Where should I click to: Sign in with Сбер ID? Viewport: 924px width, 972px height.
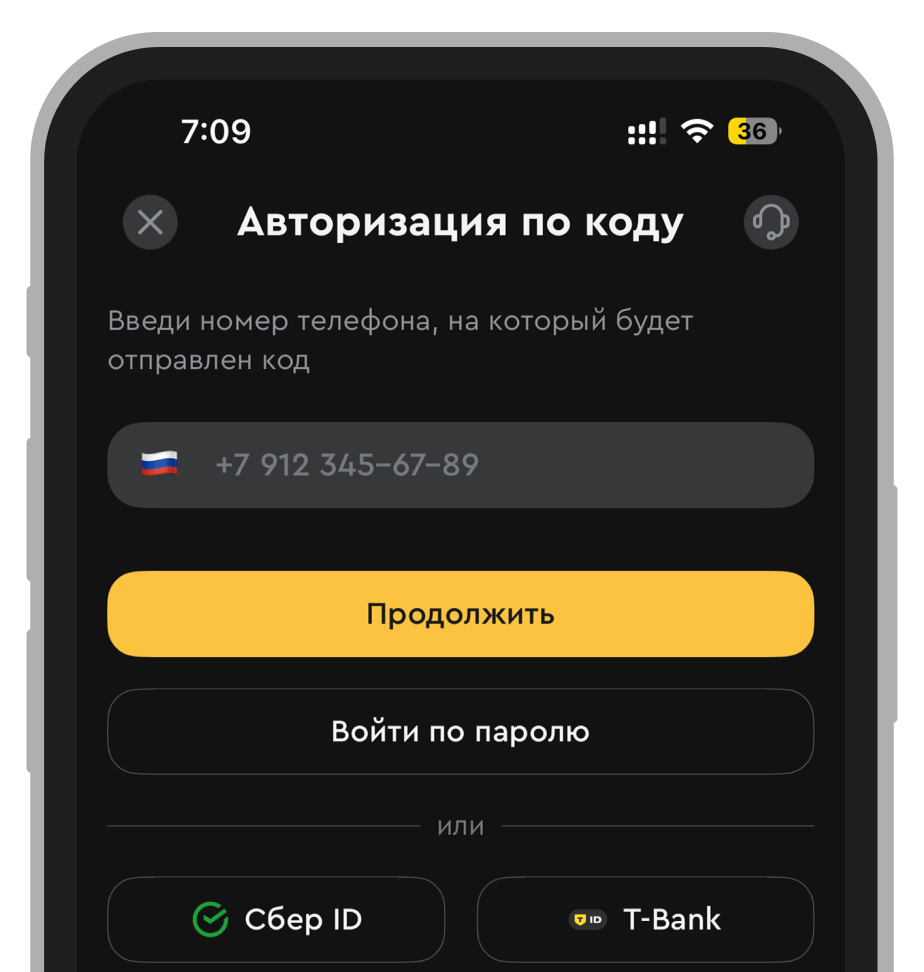click(x=276, y=919)
